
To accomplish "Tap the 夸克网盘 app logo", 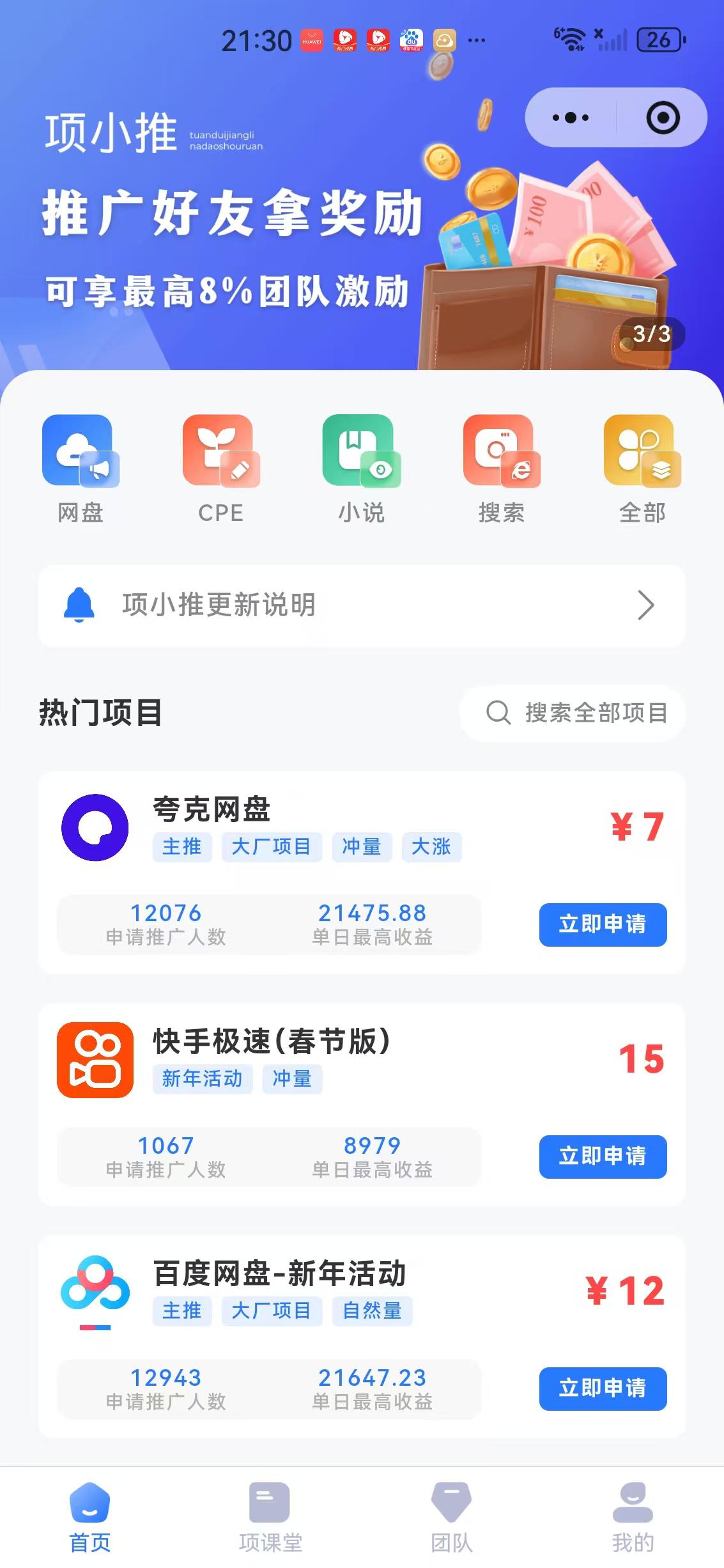I will (x=95, y=827).
